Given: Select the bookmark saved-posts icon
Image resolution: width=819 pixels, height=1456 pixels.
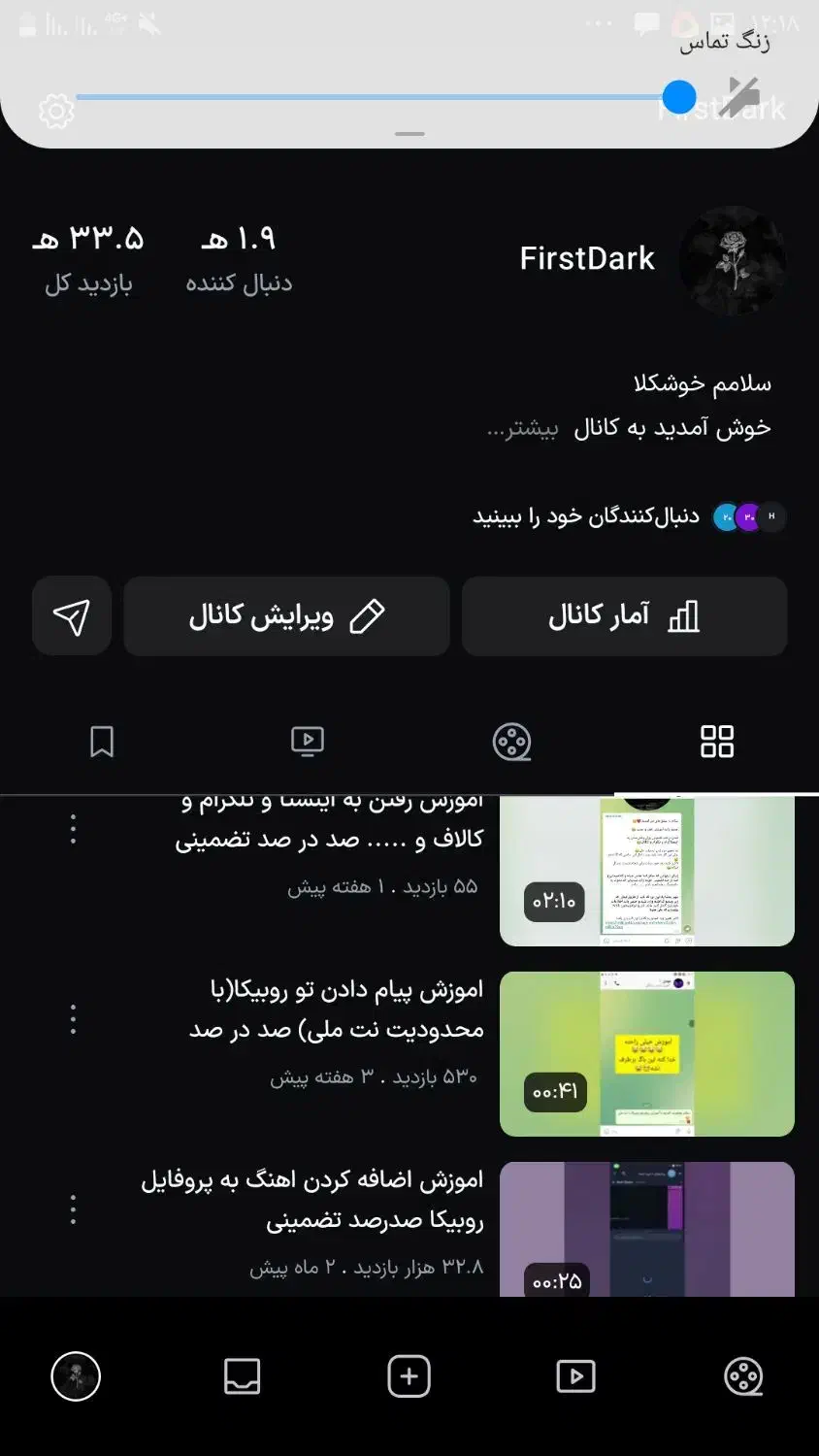Looking at the screenshot, I should pyautogui.click(x=101, y=741).
